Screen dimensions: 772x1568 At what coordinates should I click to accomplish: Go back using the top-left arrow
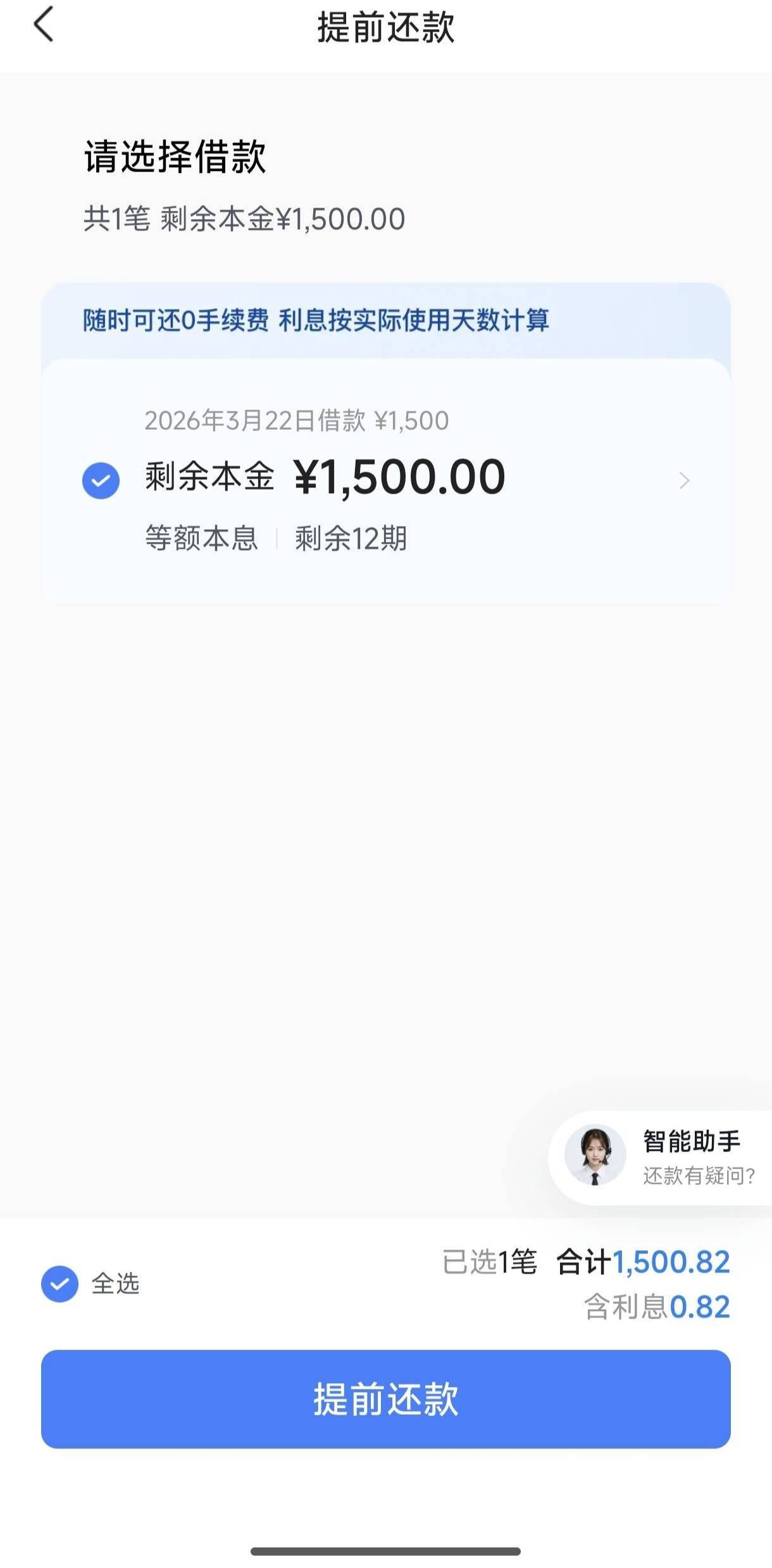pyautogui.click(x=43, y=25)
